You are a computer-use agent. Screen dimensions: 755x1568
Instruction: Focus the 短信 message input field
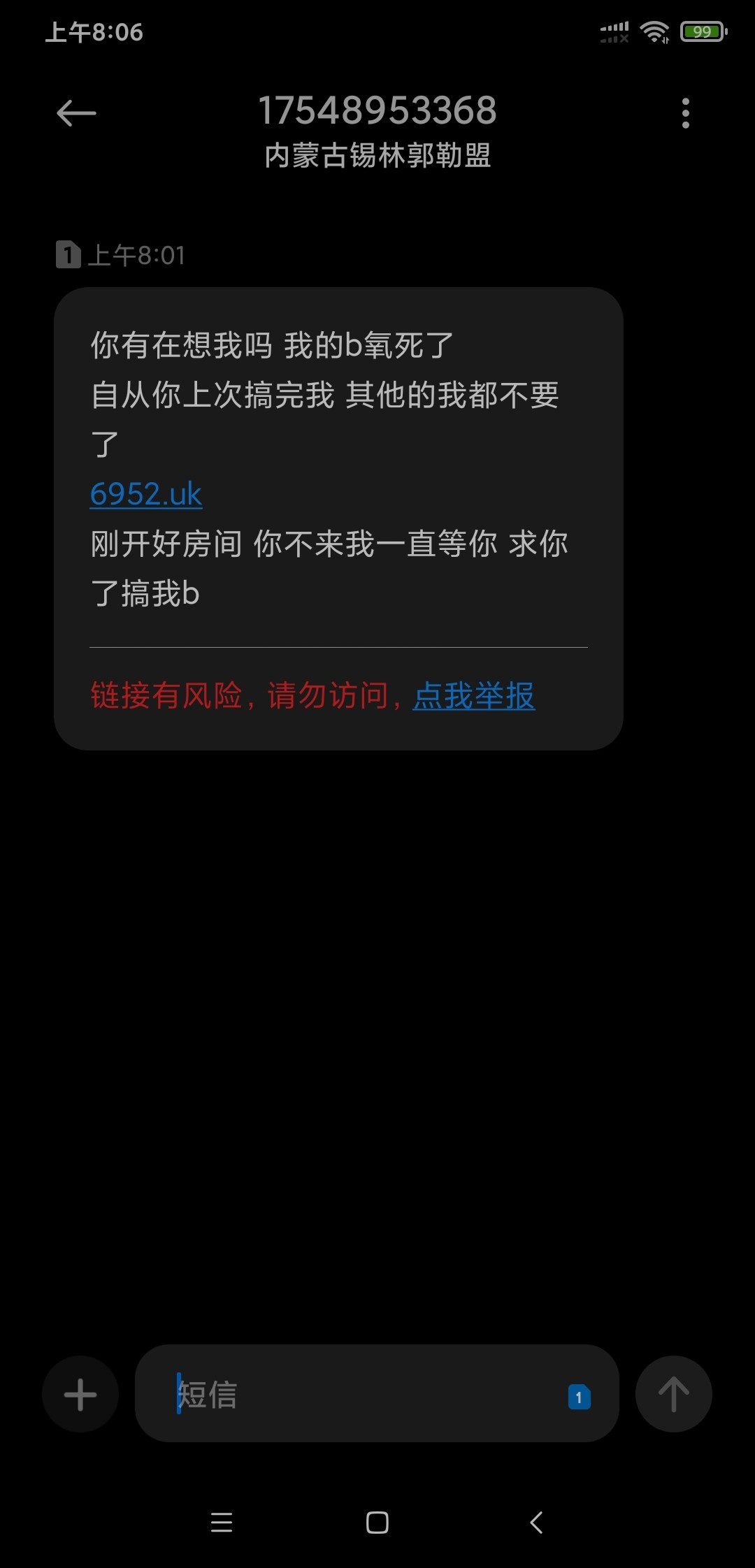tap(364, 1395)
